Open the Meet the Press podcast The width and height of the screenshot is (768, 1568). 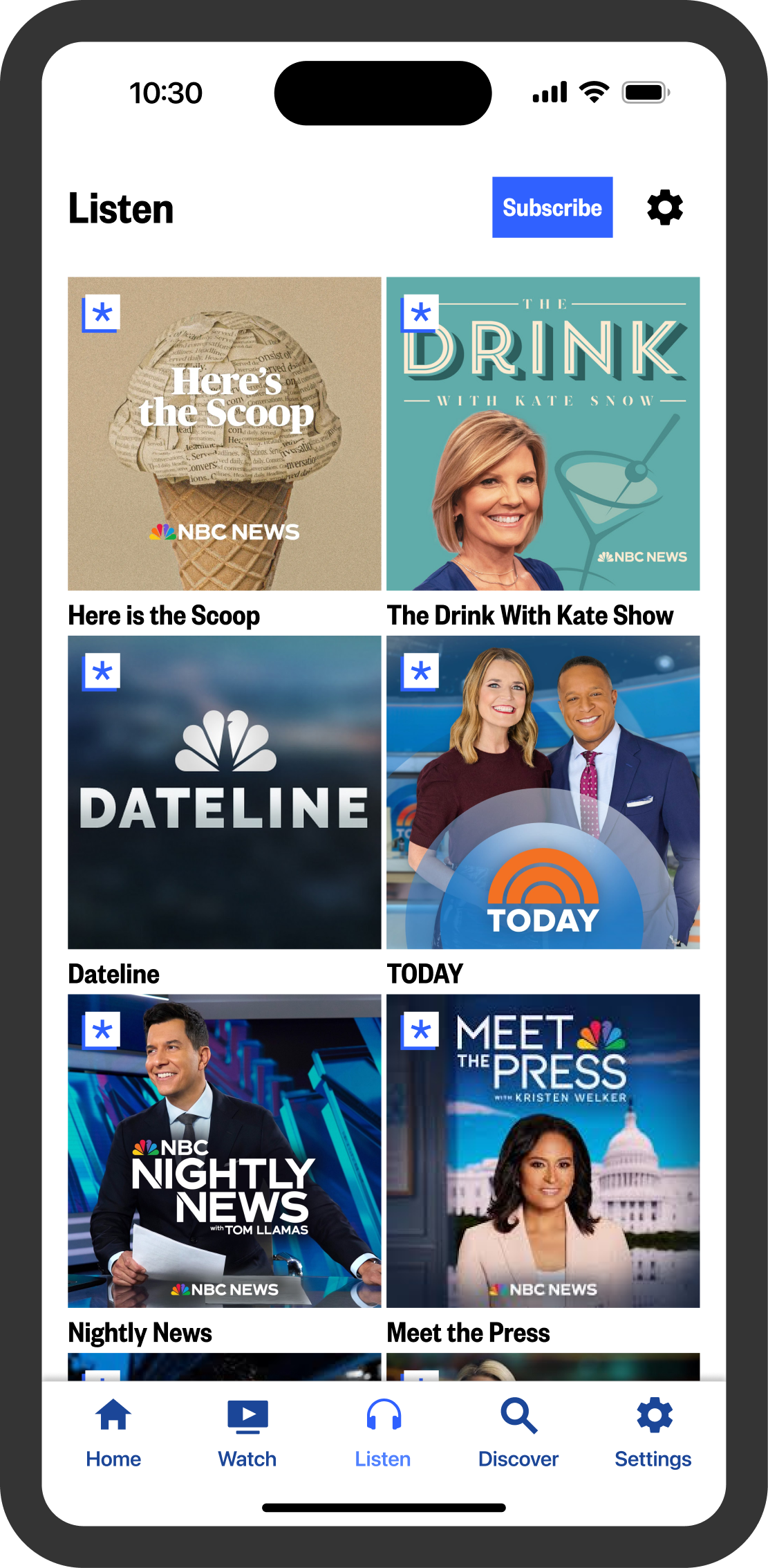pos(543,1150)
